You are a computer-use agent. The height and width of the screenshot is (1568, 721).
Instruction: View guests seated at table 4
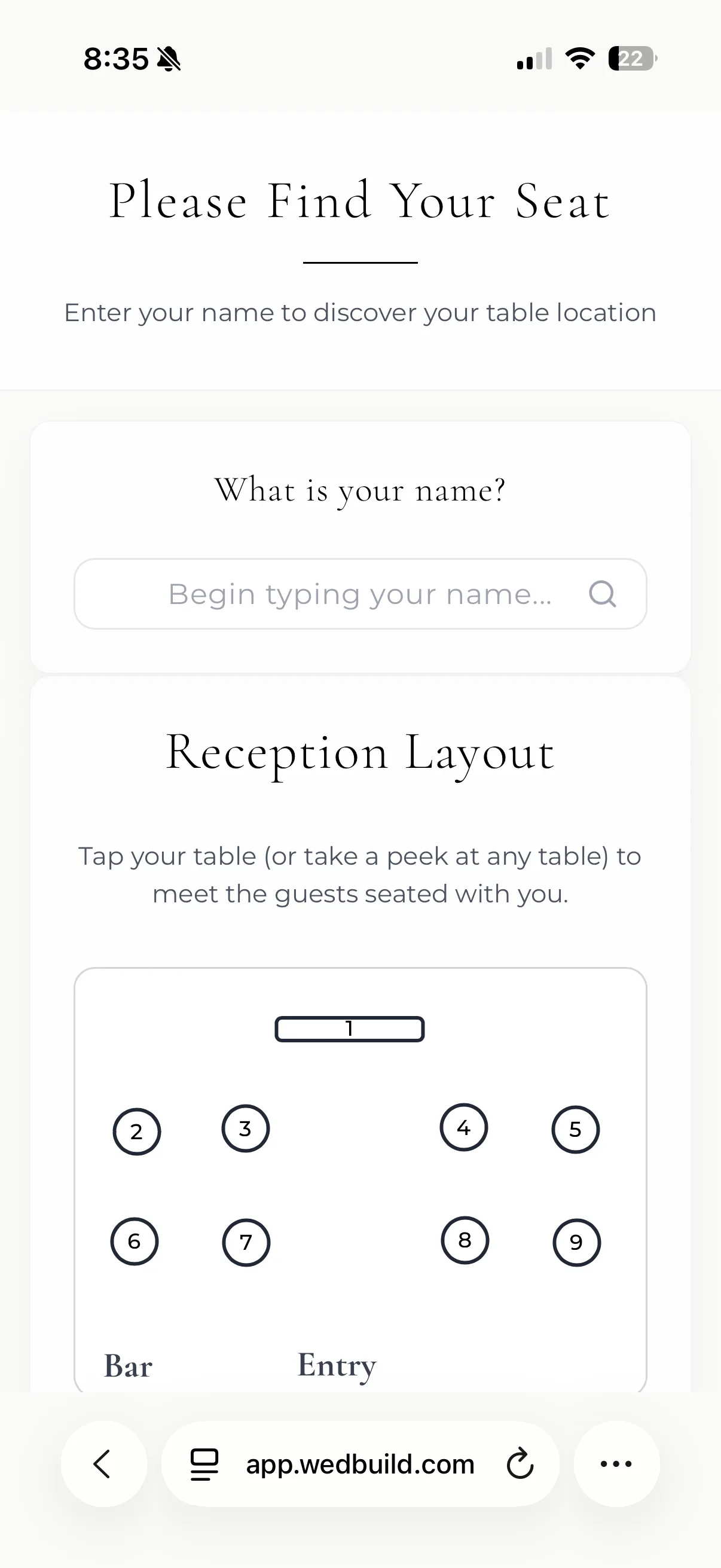pos(464,1127)
